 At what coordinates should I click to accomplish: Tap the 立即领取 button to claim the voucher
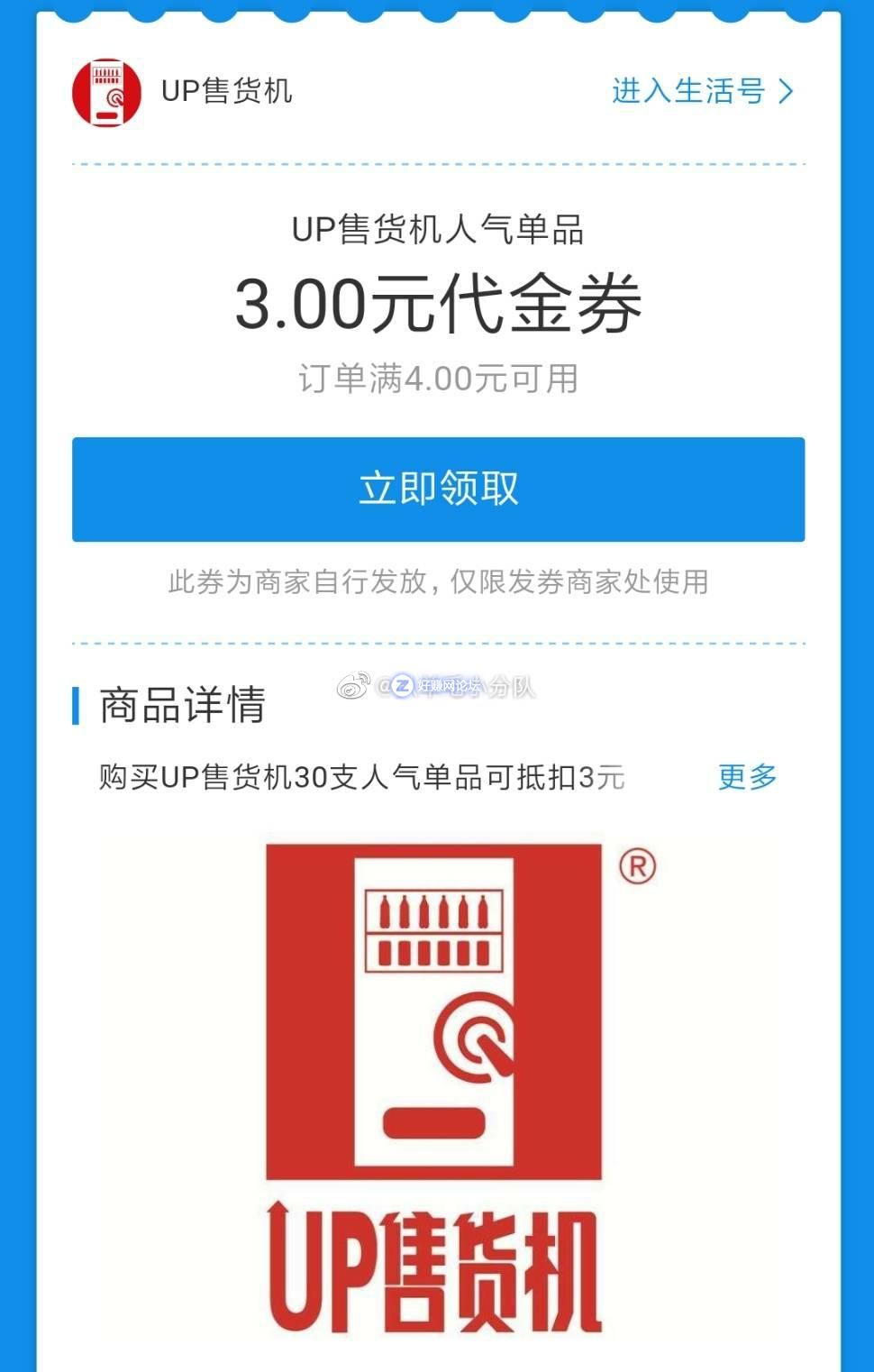(438, 489)
